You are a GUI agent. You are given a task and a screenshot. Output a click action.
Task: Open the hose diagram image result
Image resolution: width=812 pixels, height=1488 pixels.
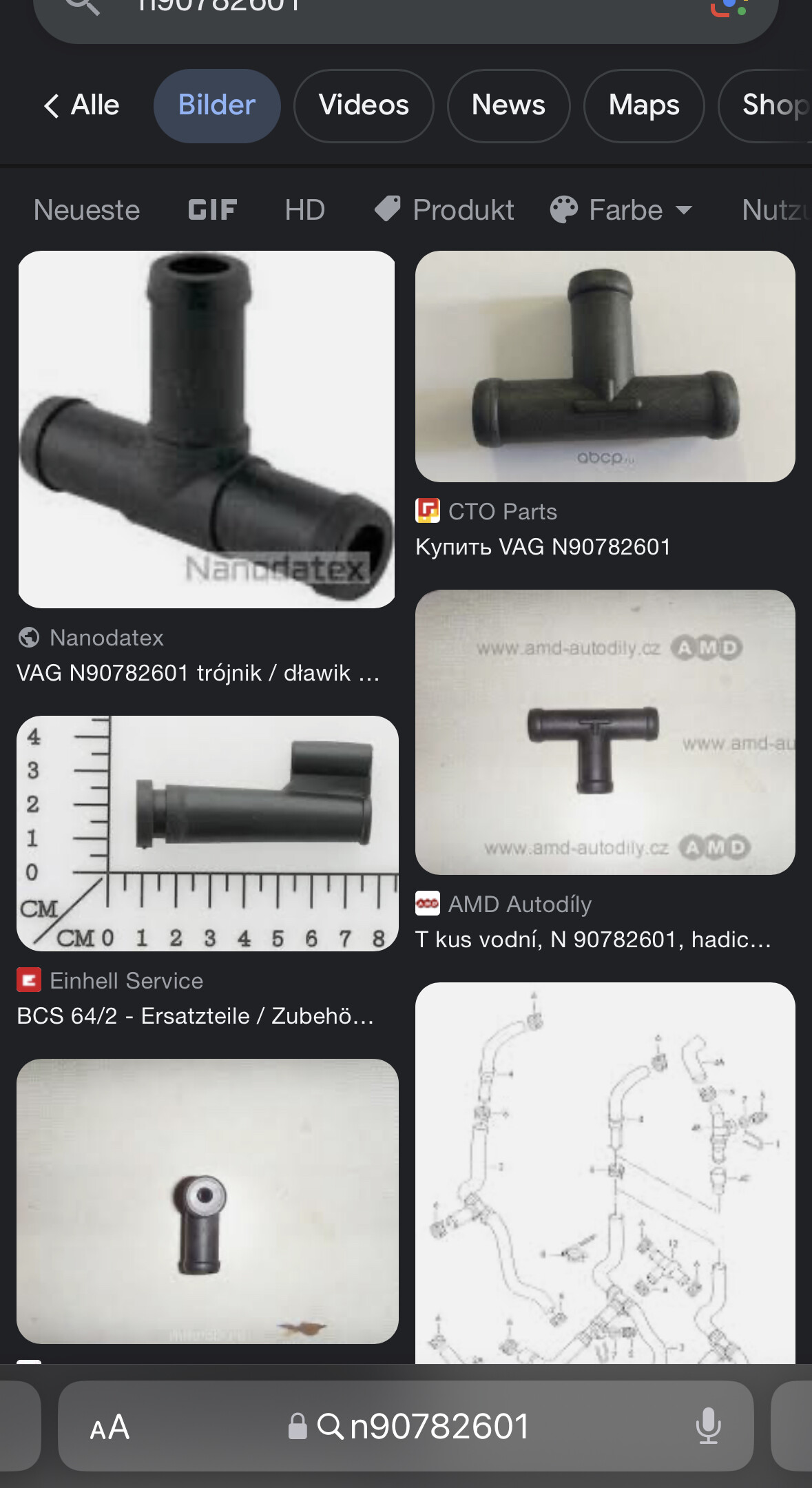click(x=605, y=1173)
